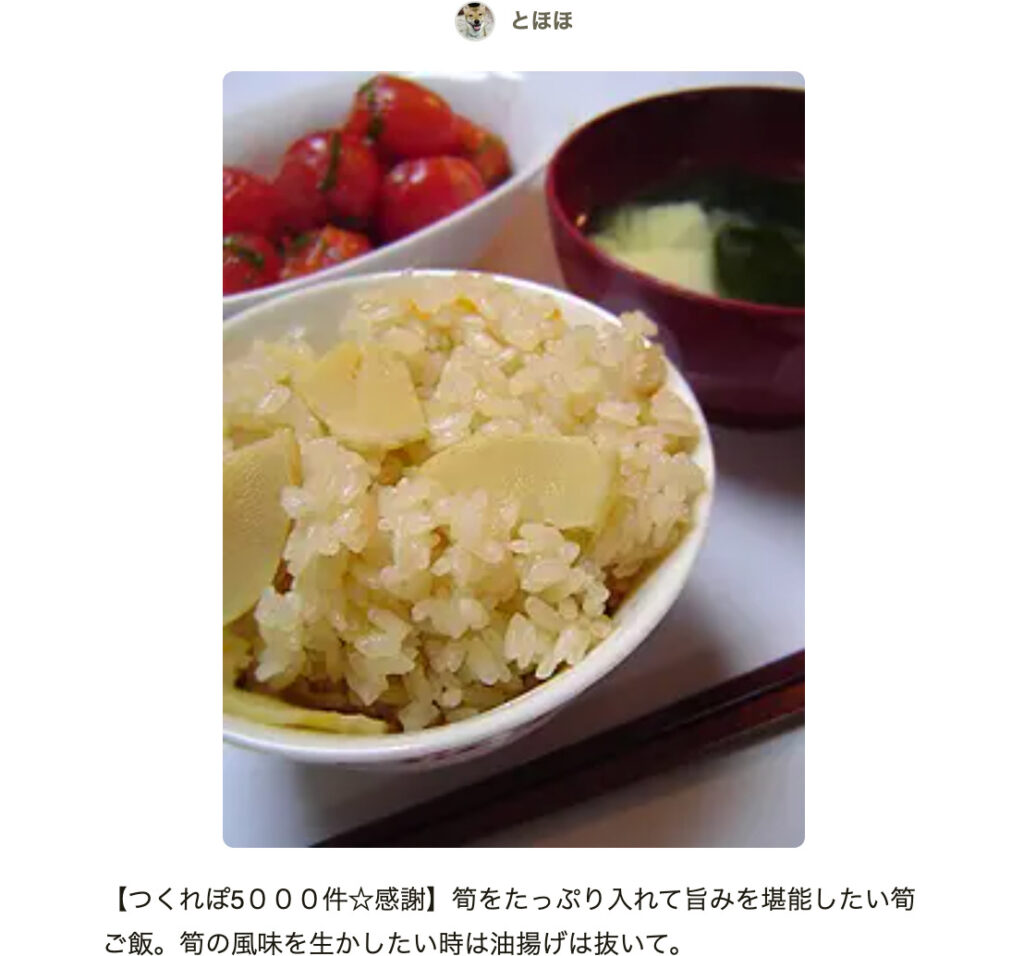Open author とほほ's profile
The width and height of the screenshot is (1024, 956).
point(540,20)
